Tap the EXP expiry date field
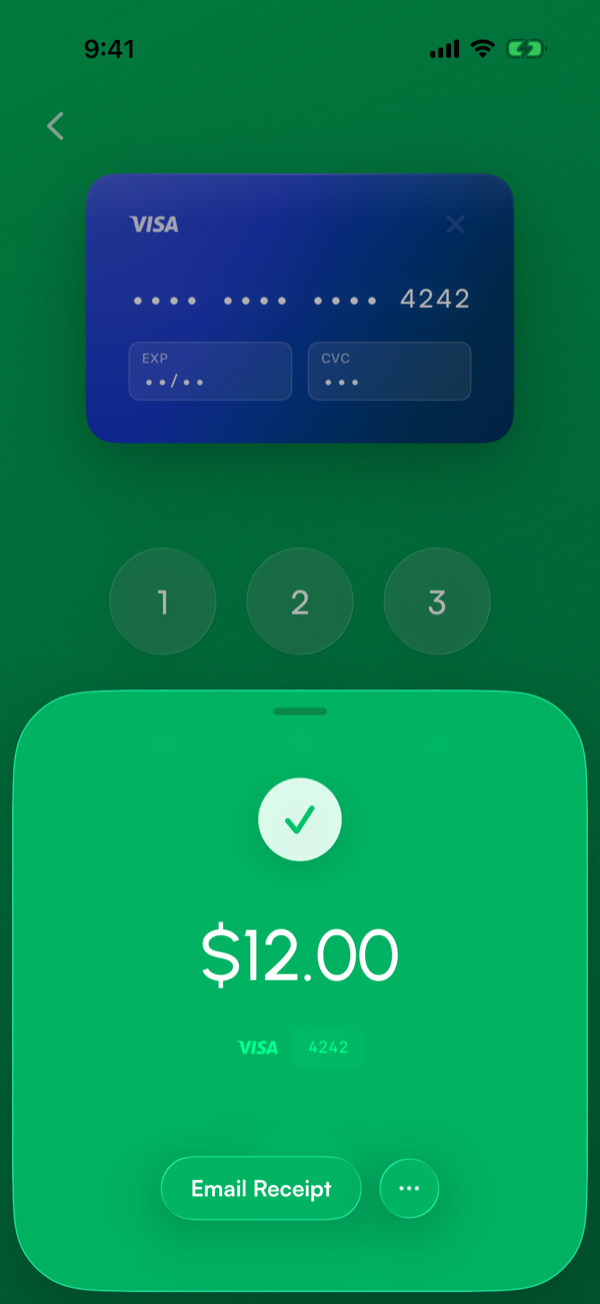The width and height of the screenshot is (600, 1304). tap(210, 371)
